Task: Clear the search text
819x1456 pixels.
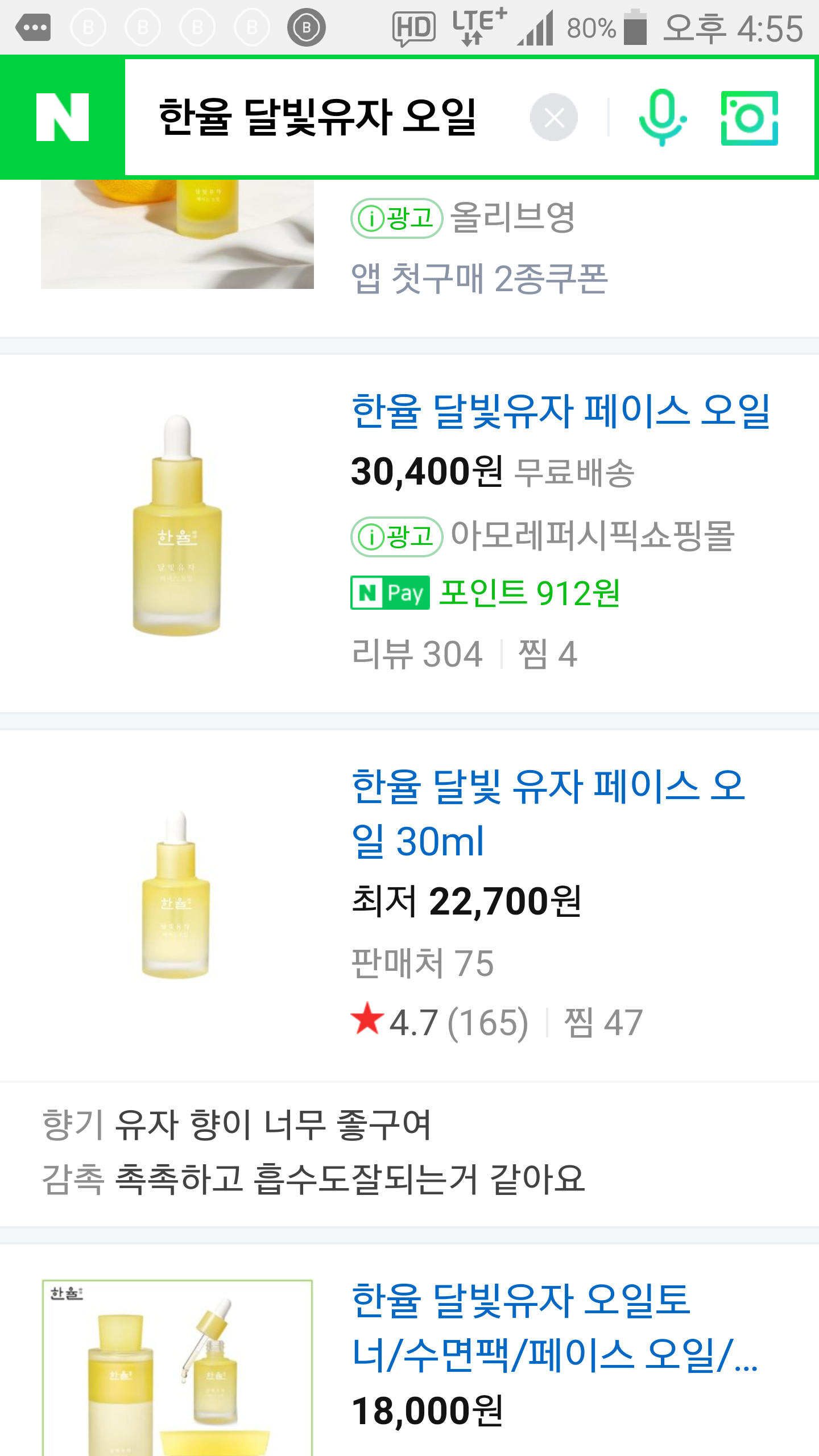Action: tap(553, 118)
